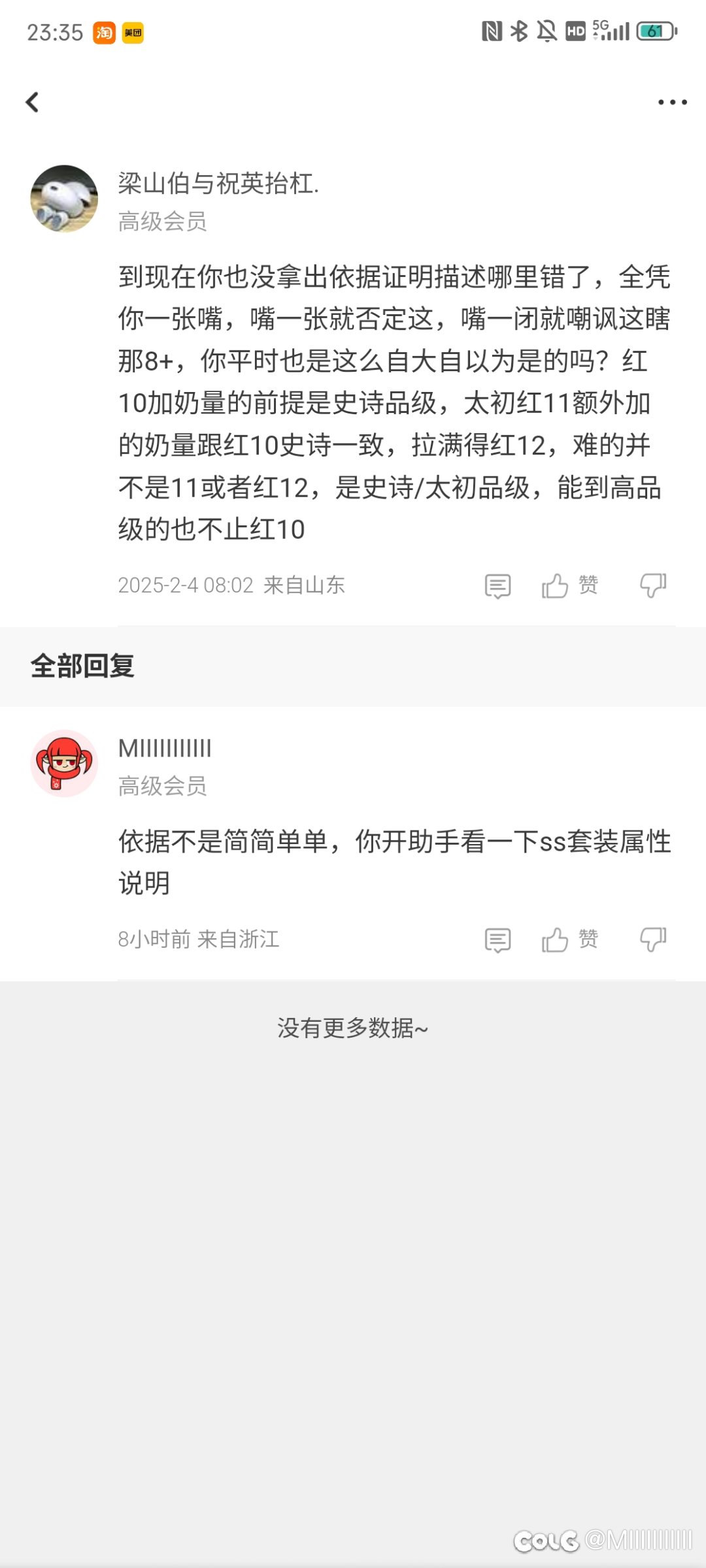Like the comment posted 2025-2-4 08:02

click(569, 585)
